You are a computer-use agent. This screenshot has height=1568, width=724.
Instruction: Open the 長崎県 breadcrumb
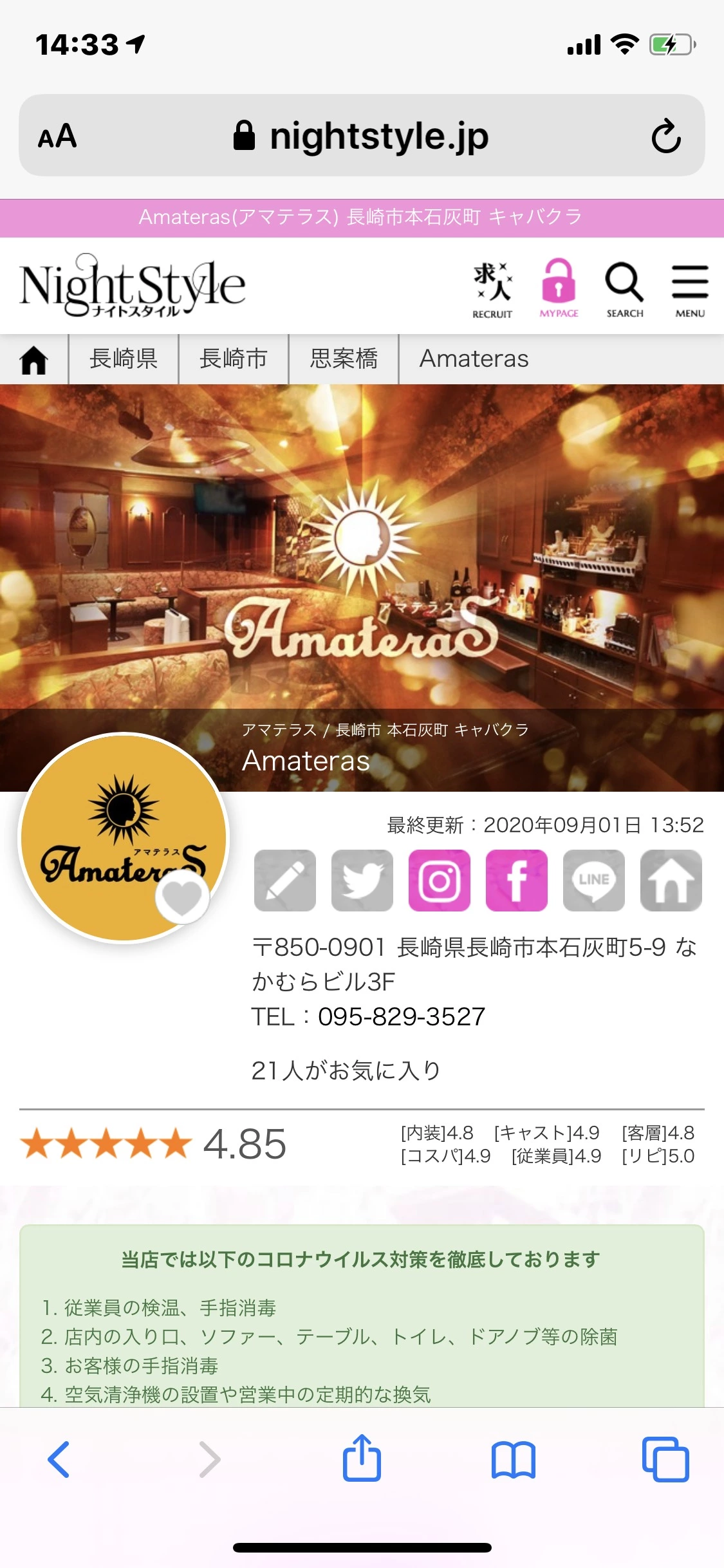[124, 359]
